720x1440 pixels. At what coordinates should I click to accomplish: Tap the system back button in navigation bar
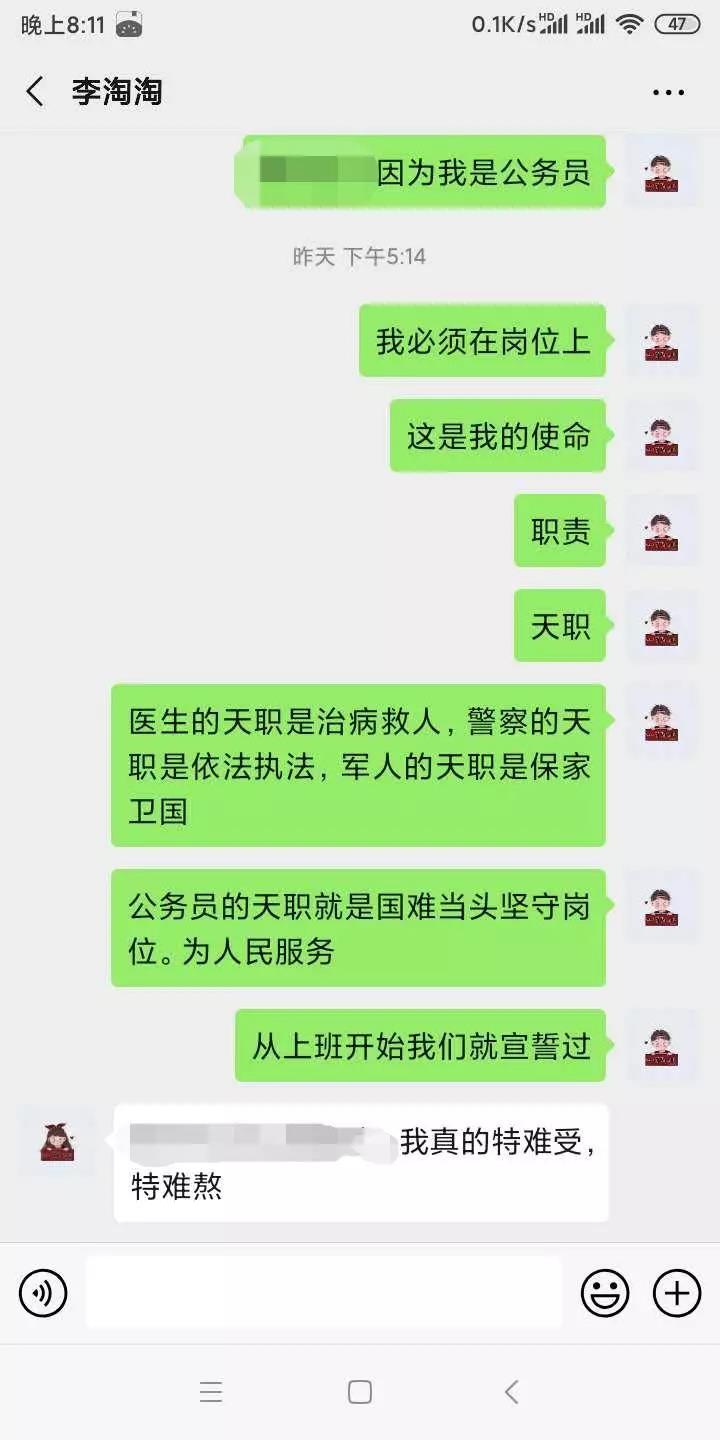click(x=511, y=1392)
